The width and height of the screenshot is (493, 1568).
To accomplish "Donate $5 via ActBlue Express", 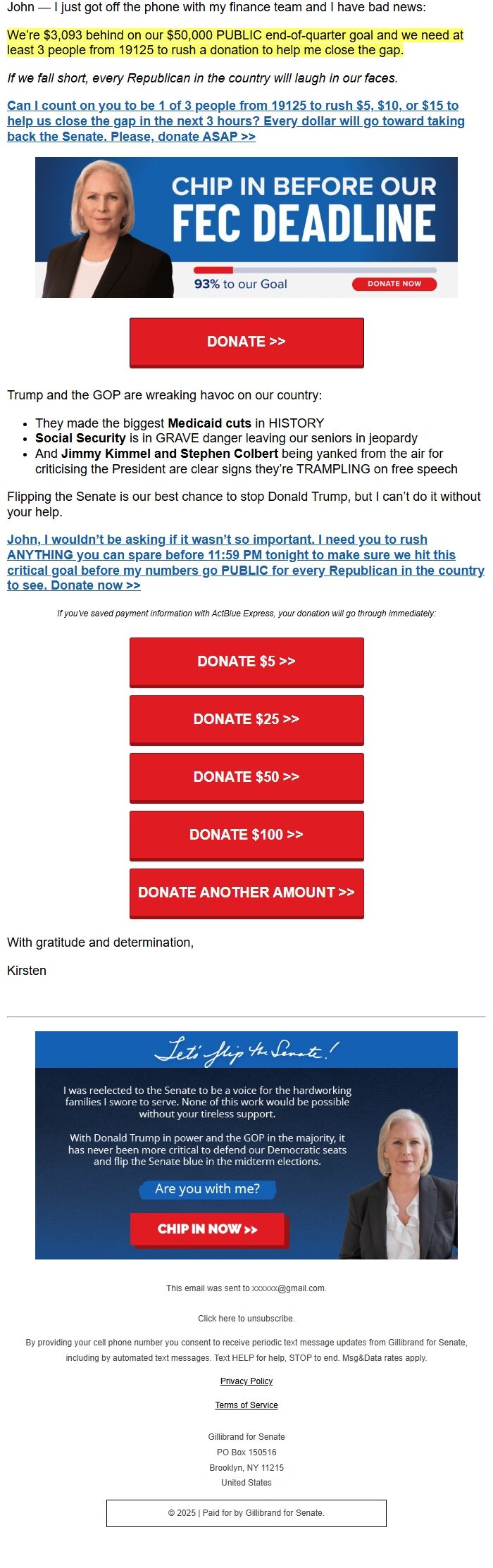I will pos(246,662).
